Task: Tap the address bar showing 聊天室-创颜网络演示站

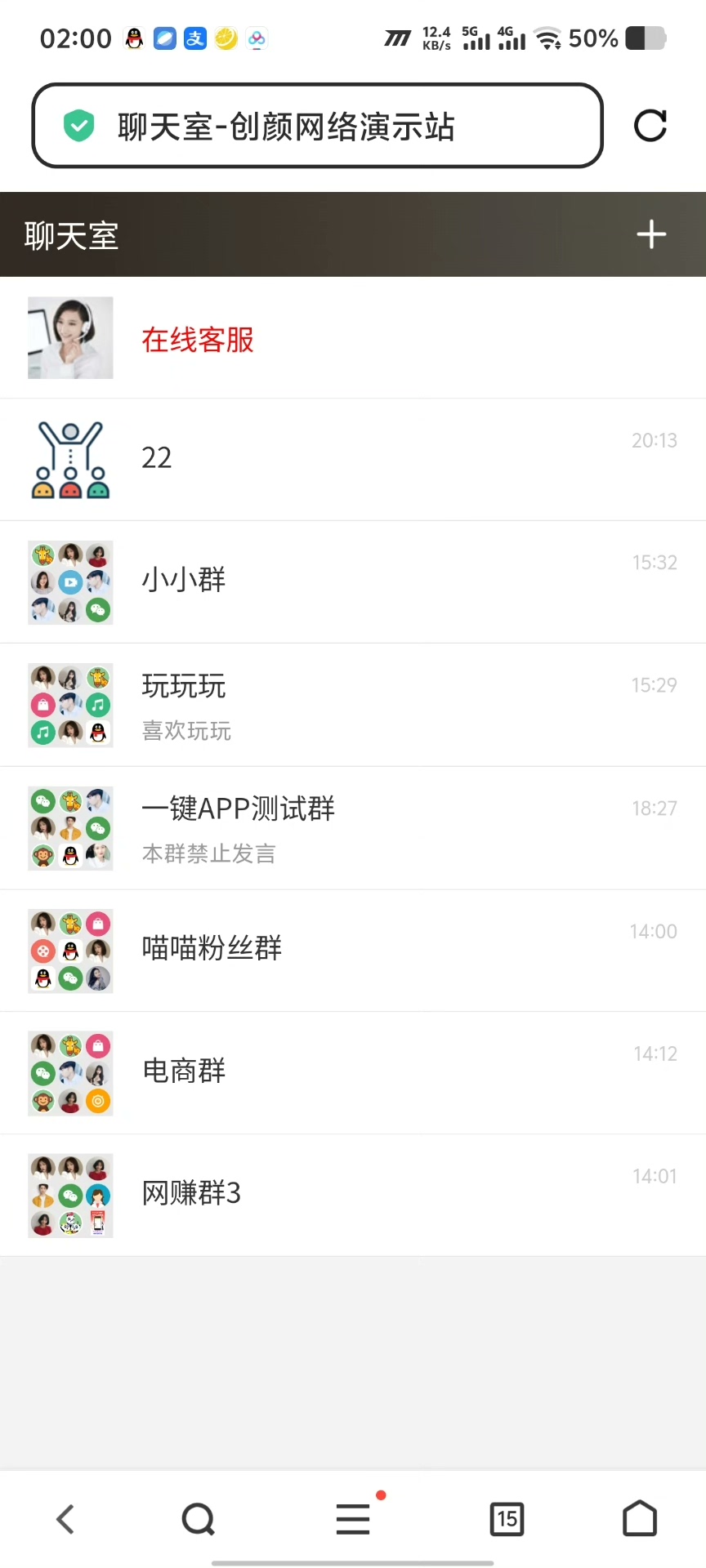Action: point(317,126)
